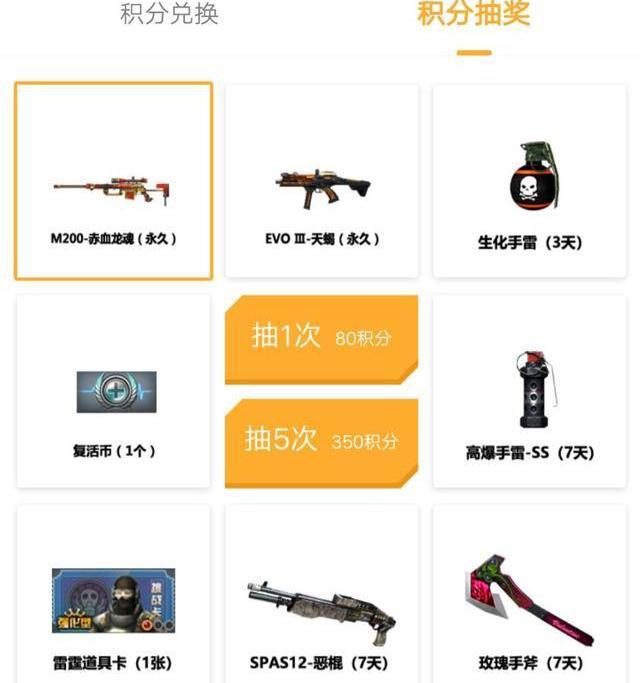
Task: Open the 复活币 (1个) prize card
Action: (x=113, y=391)
